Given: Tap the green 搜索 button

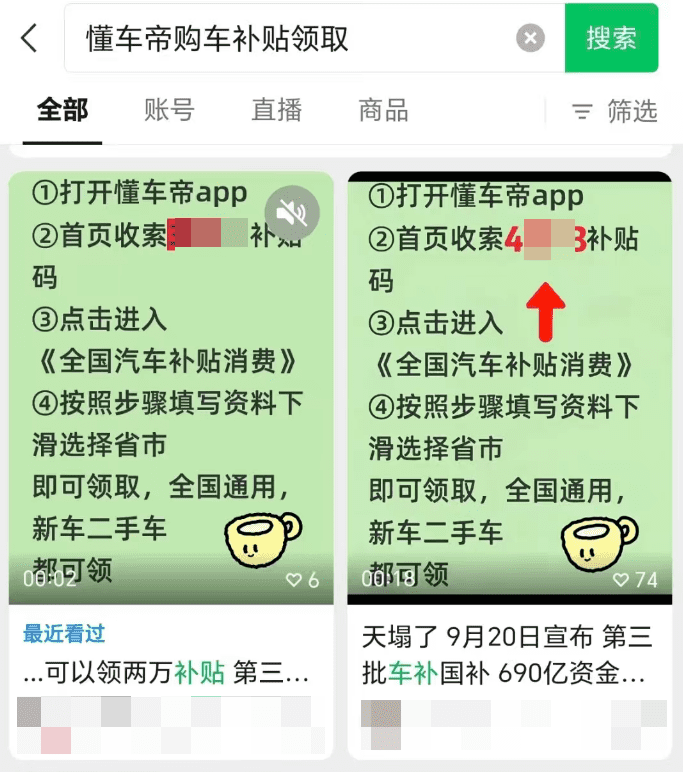Looking at the screenshot, I should pyautogui.click(x=611, y=38).
